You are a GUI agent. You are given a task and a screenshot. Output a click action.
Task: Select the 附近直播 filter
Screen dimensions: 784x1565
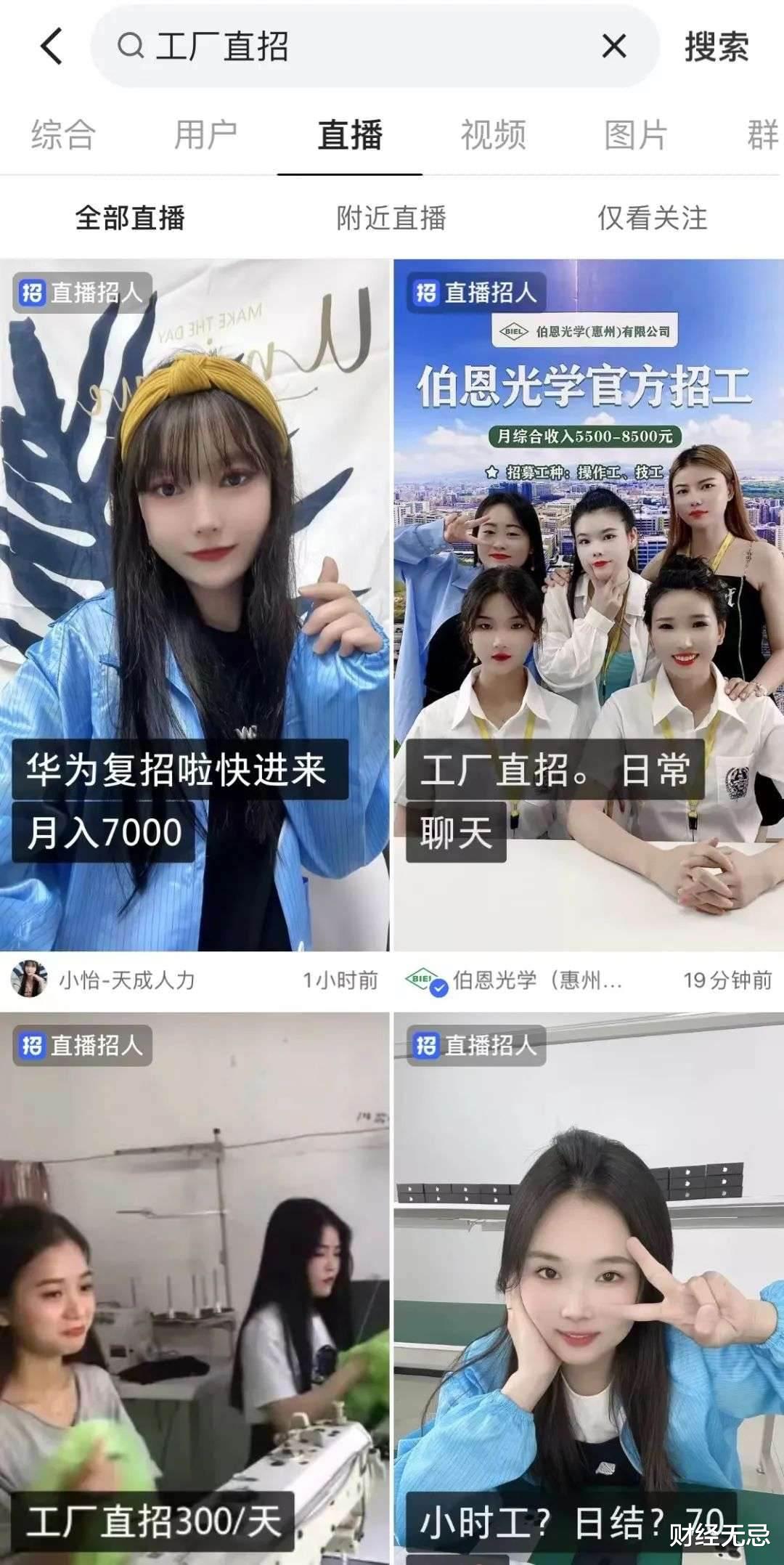pyautogui.click(x=390, y=216)
